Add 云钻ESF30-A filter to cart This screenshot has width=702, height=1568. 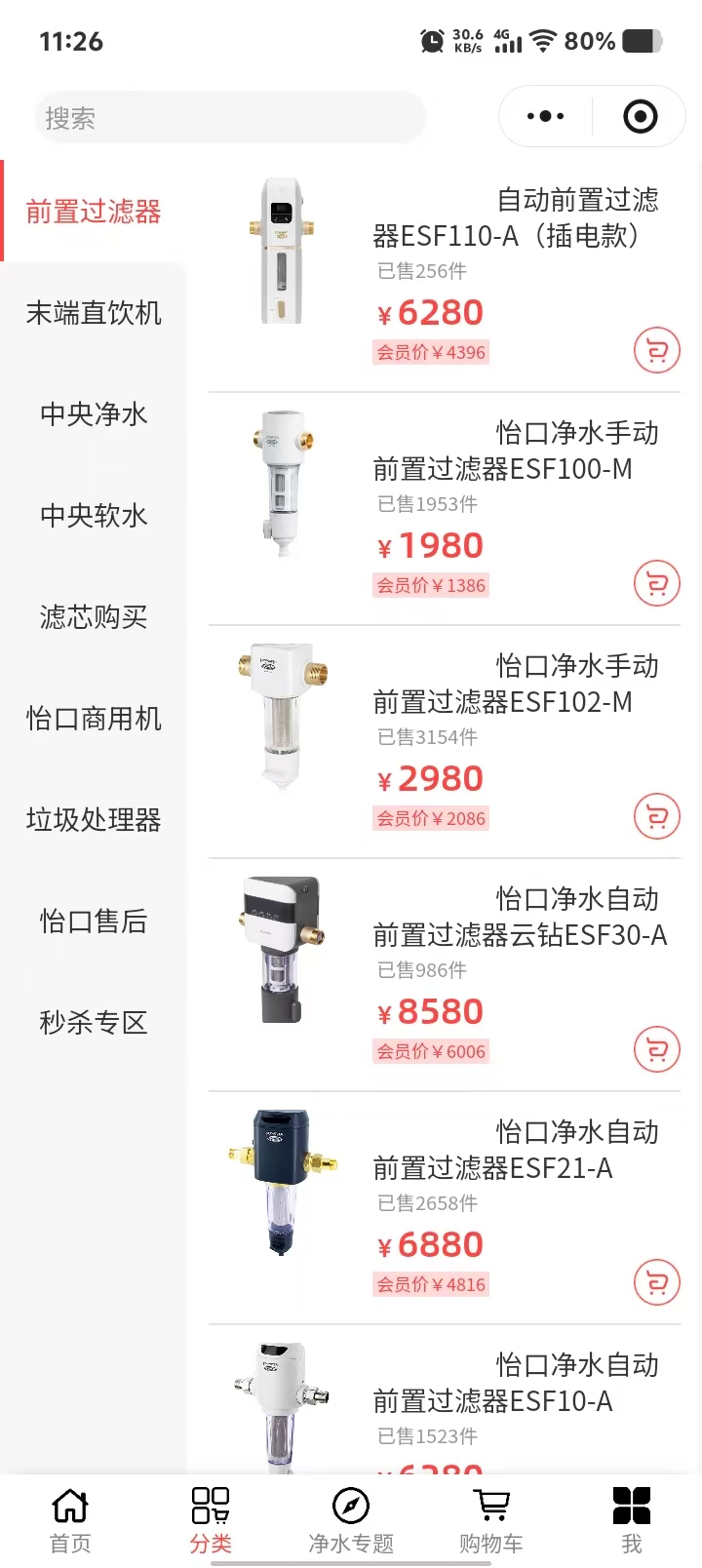657,1049
